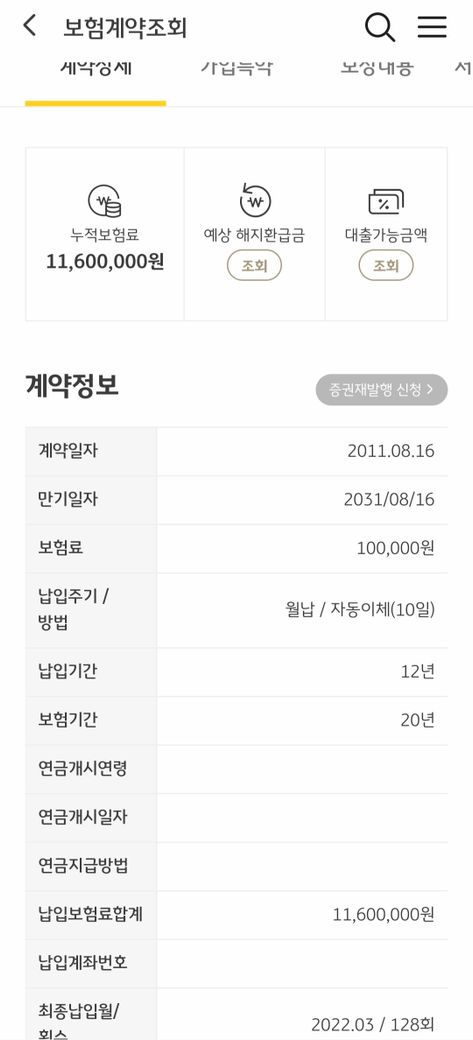The height and width of the screenshot is (1040, 473).
Task: Request 증권재발행 신청
Action: [381, 390]
